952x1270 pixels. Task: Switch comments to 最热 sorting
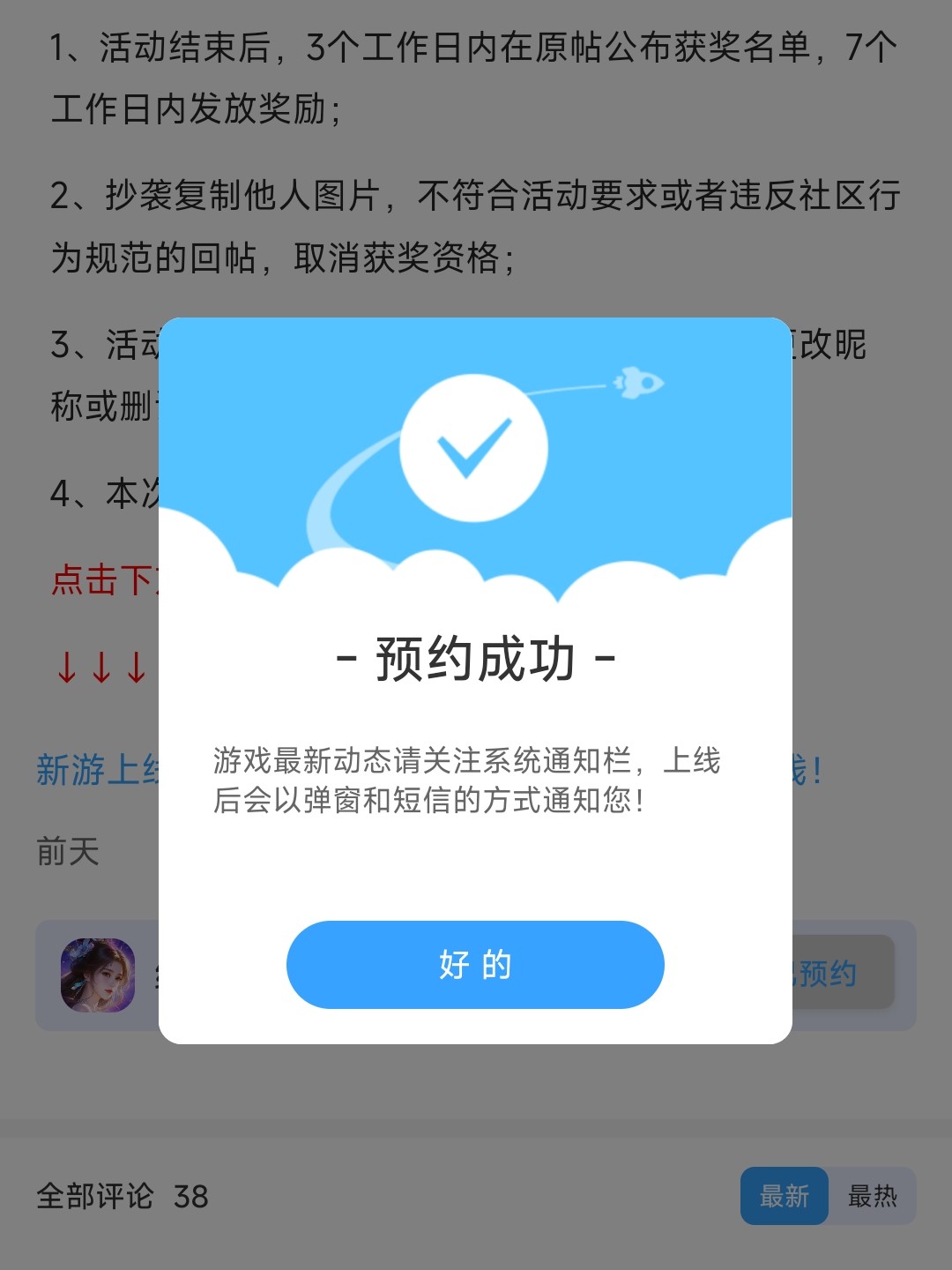point(872,1197)
